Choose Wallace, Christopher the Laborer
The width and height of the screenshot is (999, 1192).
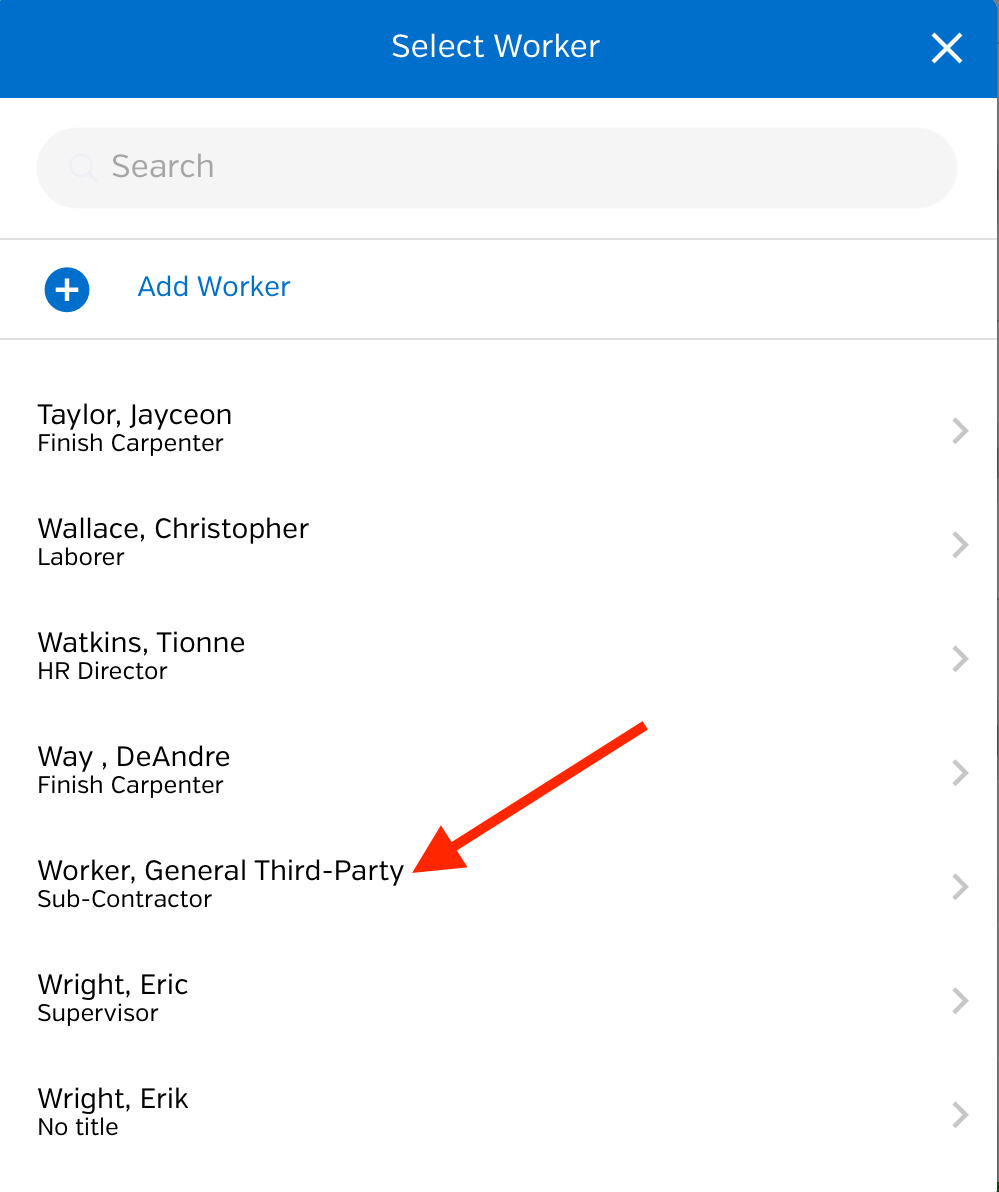173,541
